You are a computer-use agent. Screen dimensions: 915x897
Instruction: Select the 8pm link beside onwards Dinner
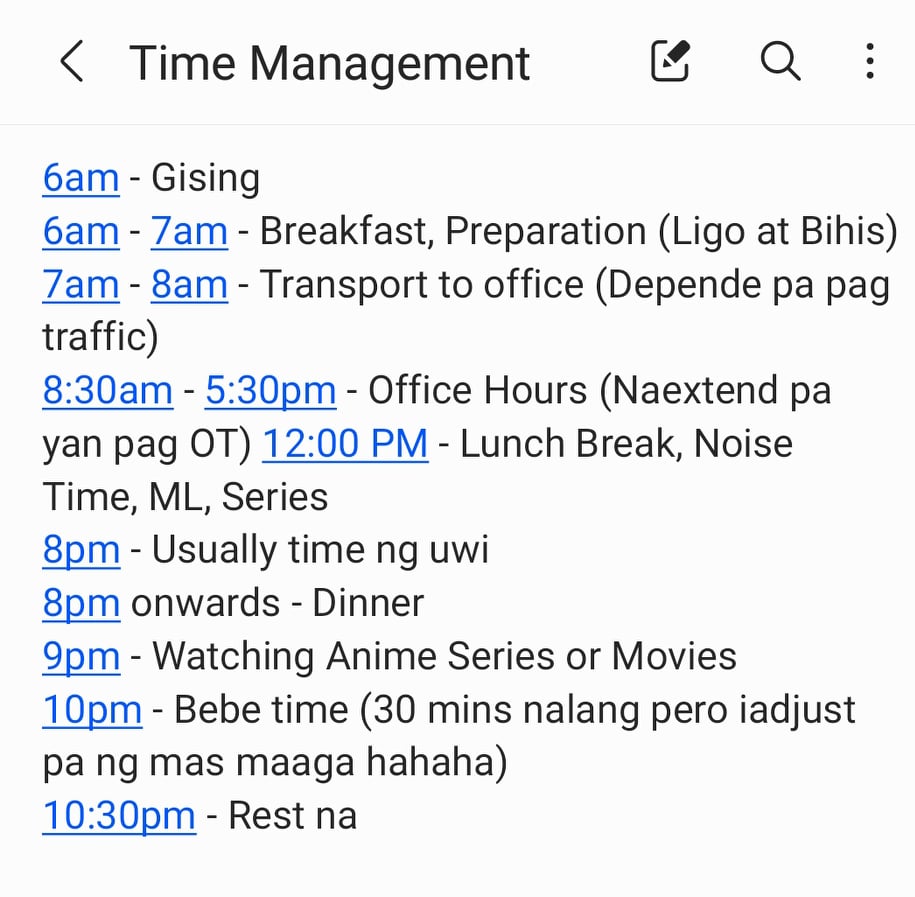click(x=81, y=603)
